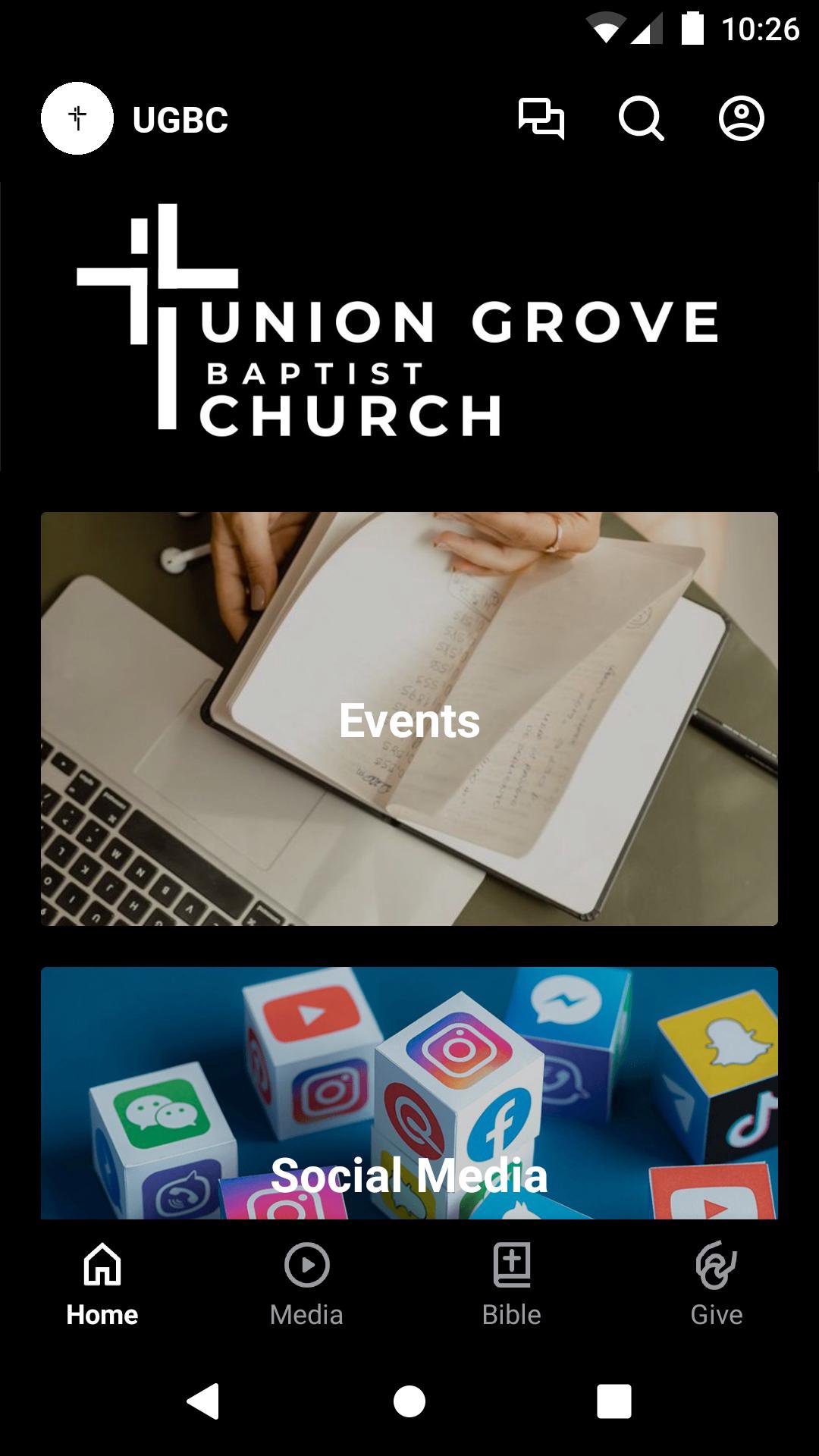Tap the system recent apps button

(x=613, y=1401)
